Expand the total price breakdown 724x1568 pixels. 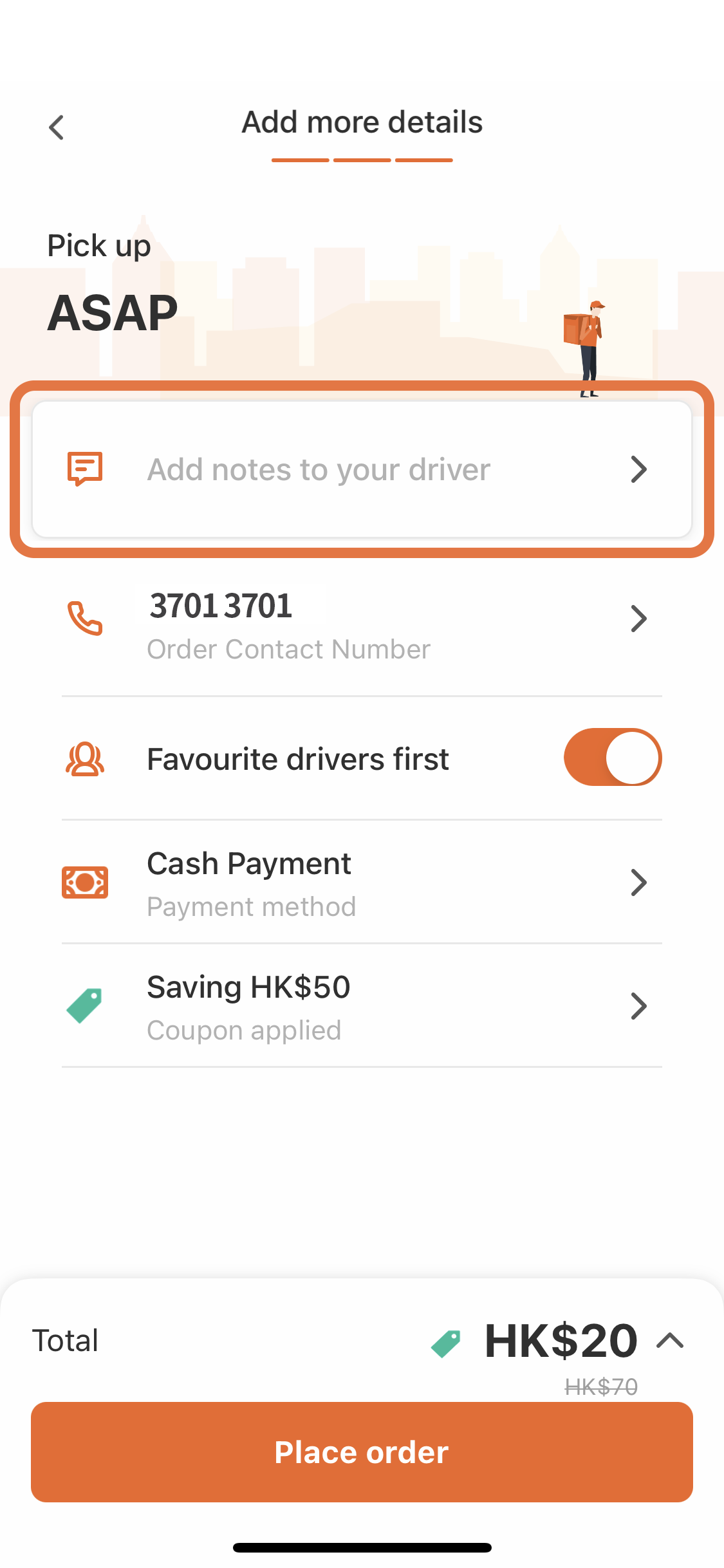(670, 1341)
